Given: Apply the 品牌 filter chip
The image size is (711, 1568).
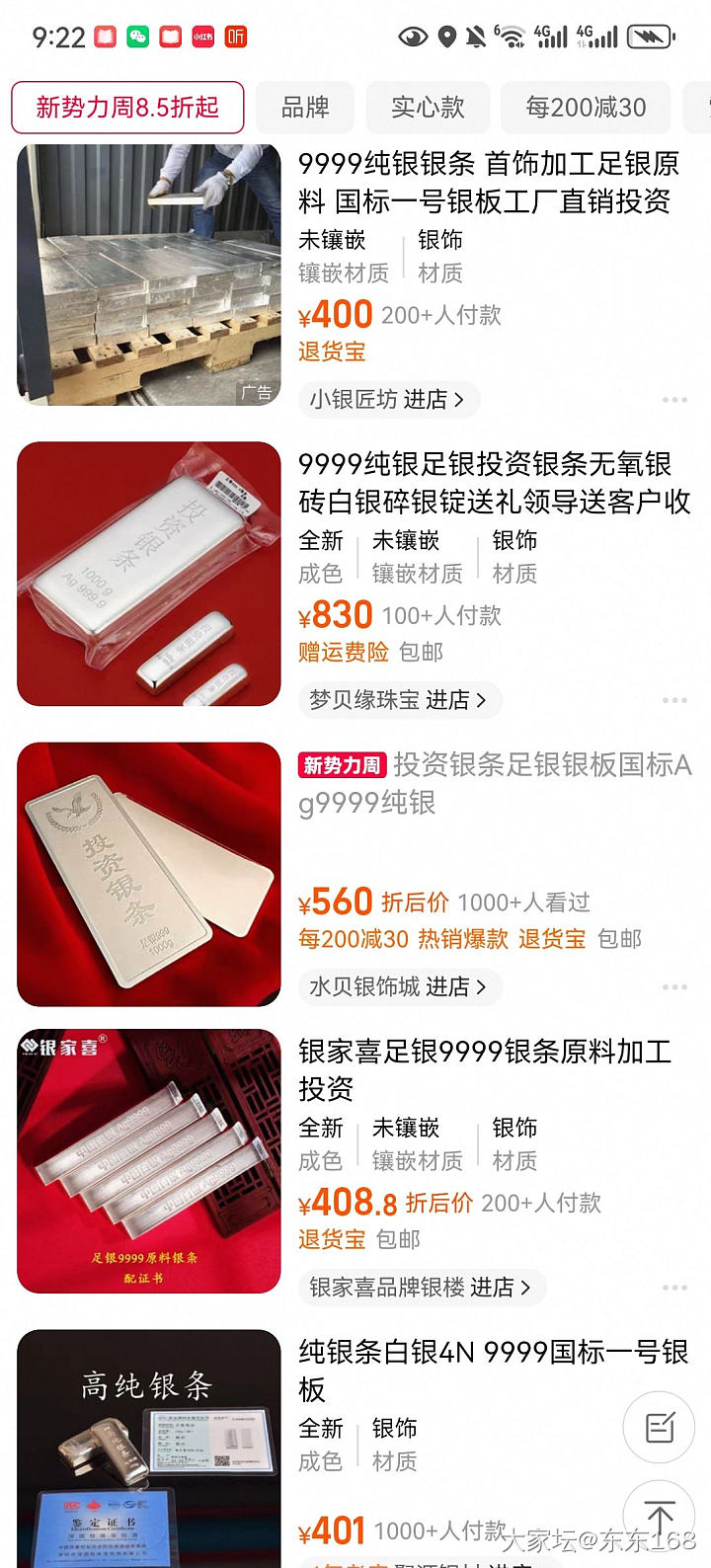Looking at the screenshot, I should 305,108.
